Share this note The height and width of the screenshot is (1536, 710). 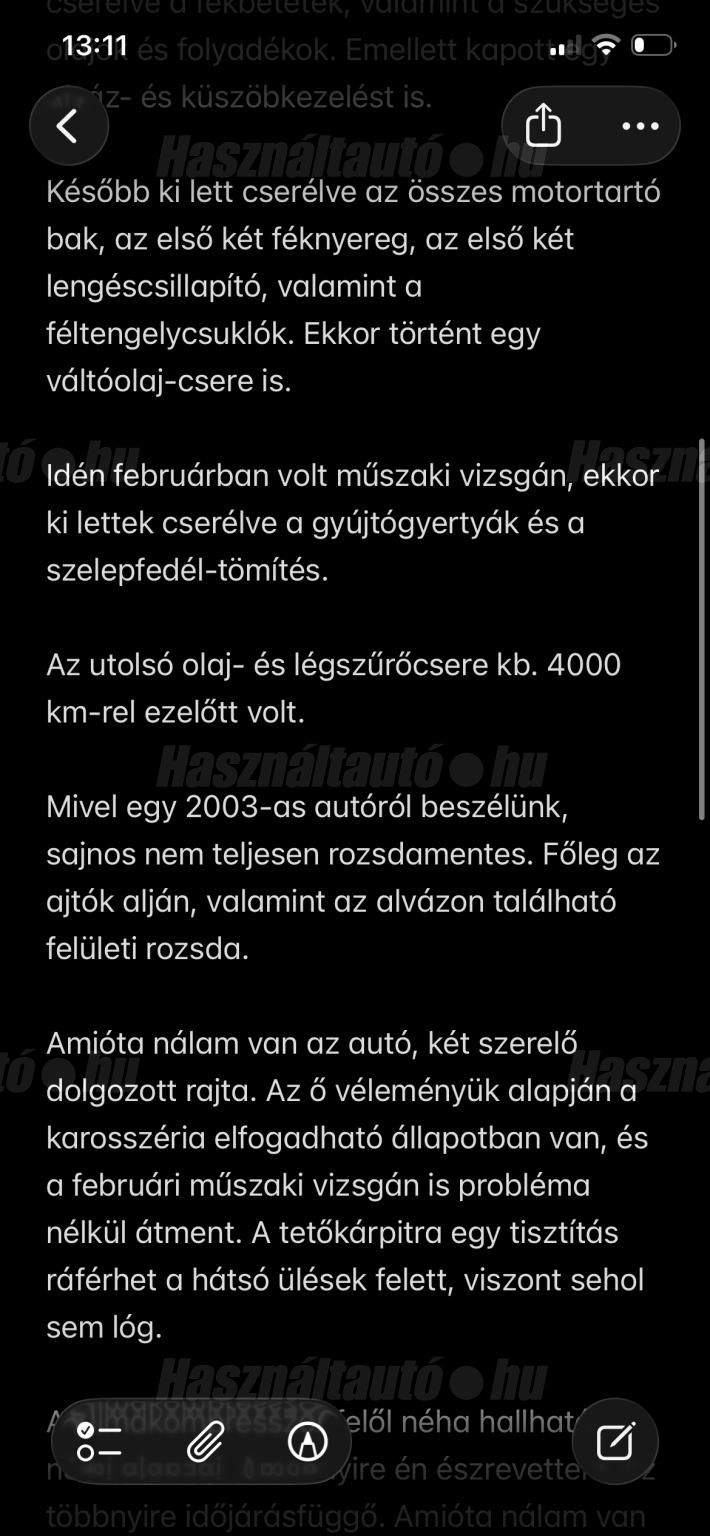pos(543,126)
